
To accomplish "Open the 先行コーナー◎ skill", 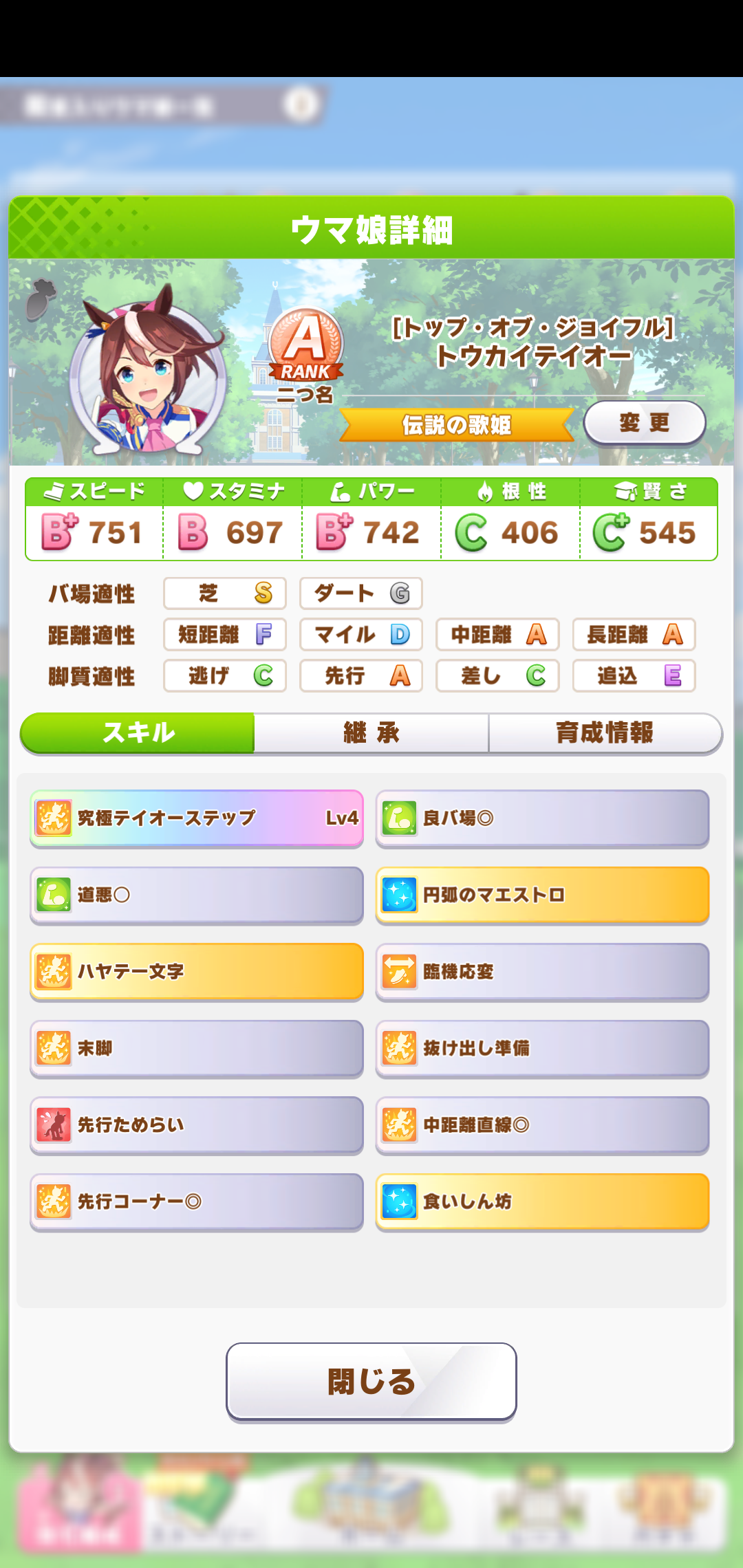I will pyautogui.click(x=197, y=1202).
